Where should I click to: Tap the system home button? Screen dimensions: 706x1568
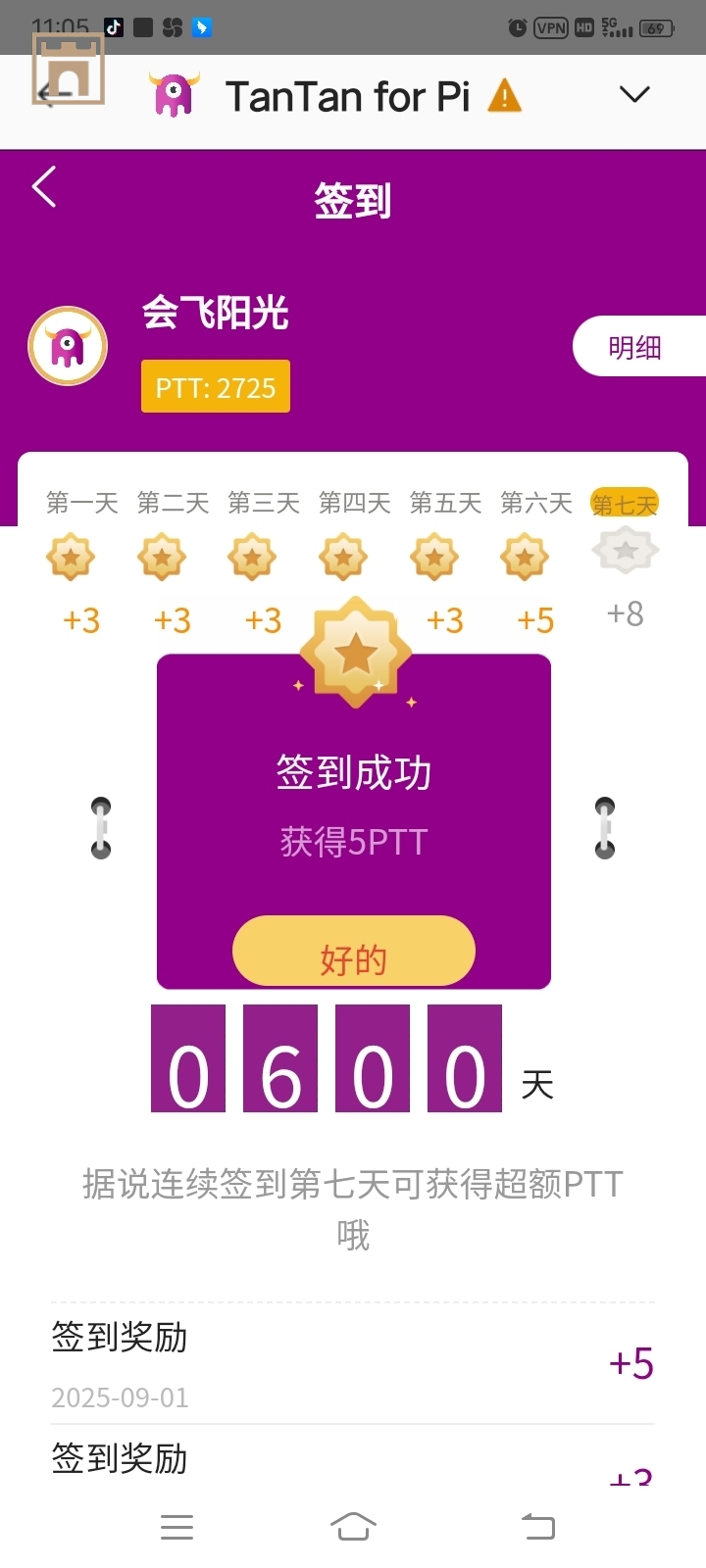[353, 1526]
